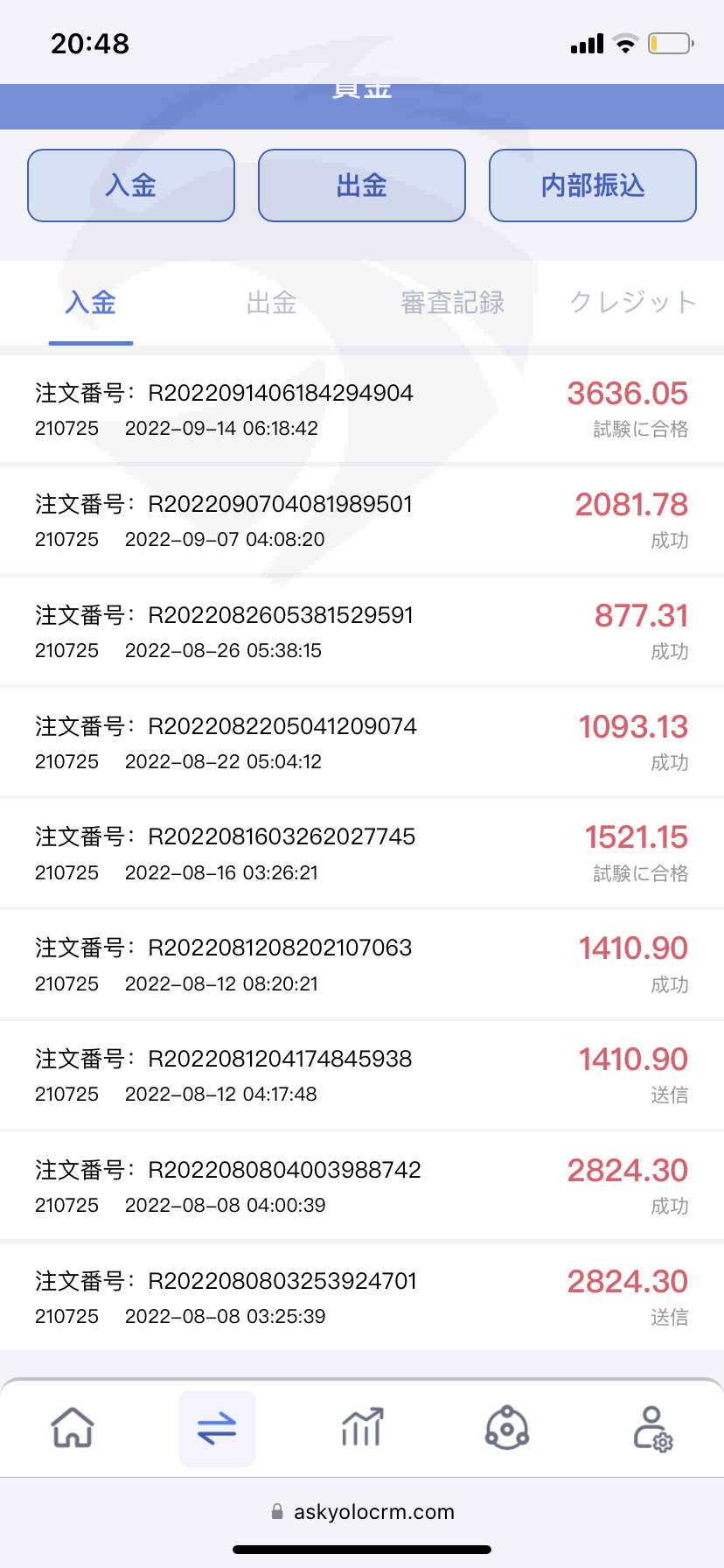Switch to the 審査記録 tab

(452, 303)
